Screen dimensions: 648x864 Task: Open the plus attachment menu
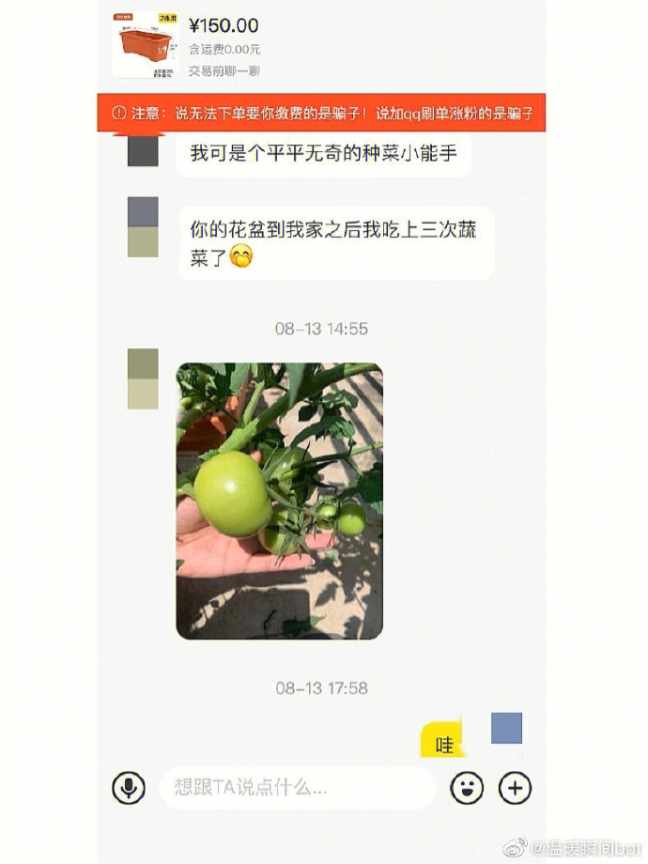coord(515,788)
